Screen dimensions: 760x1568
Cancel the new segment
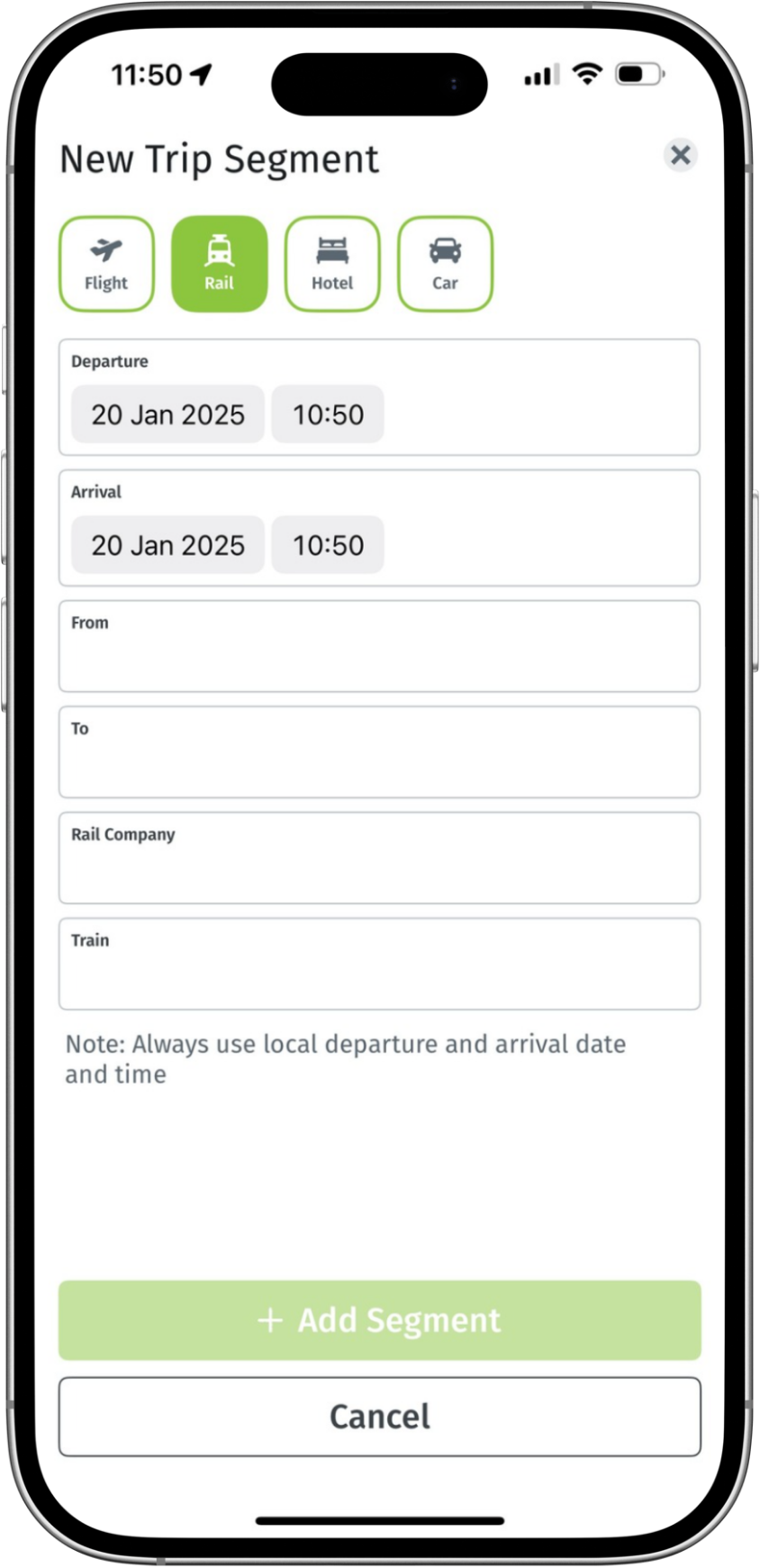click(379, 1417)
